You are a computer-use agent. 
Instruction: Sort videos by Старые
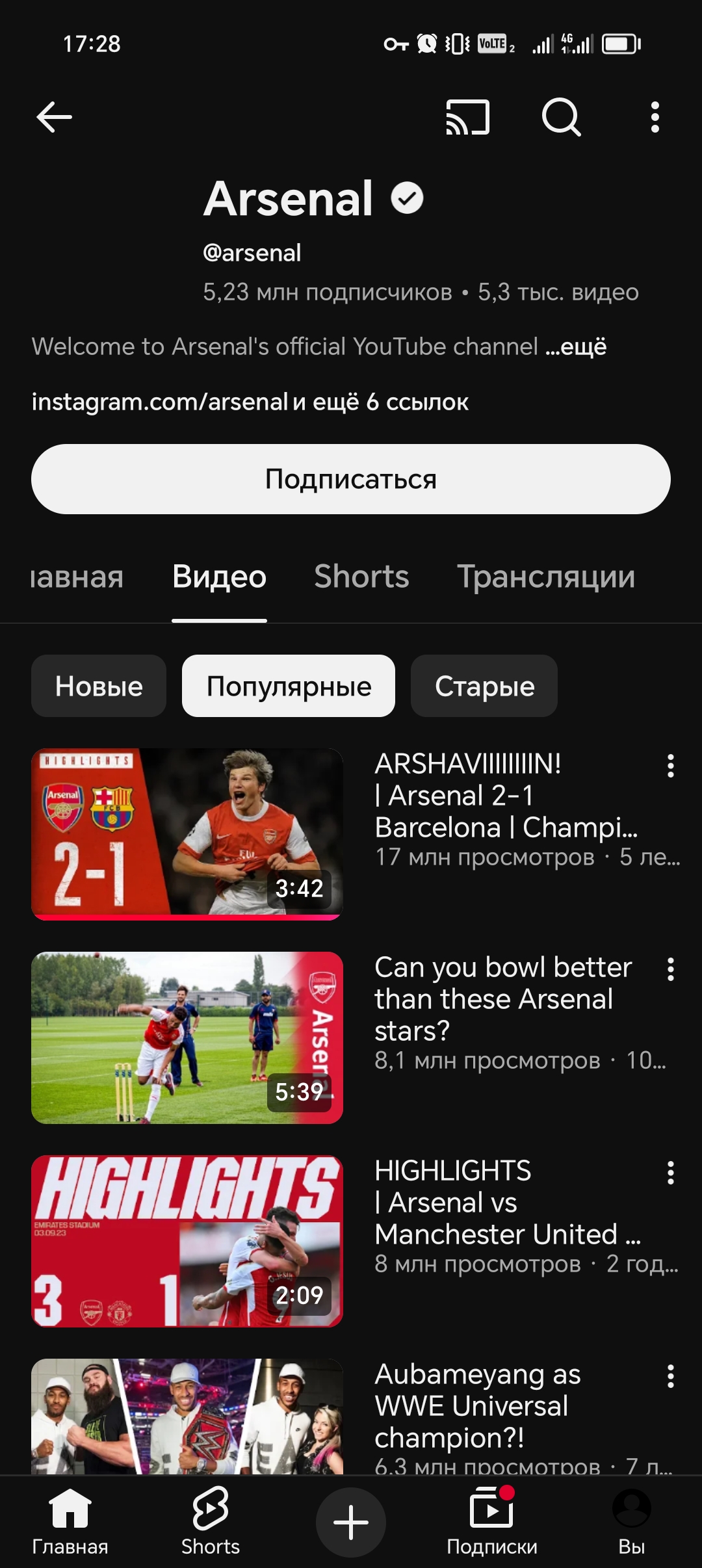pos(484,686)
